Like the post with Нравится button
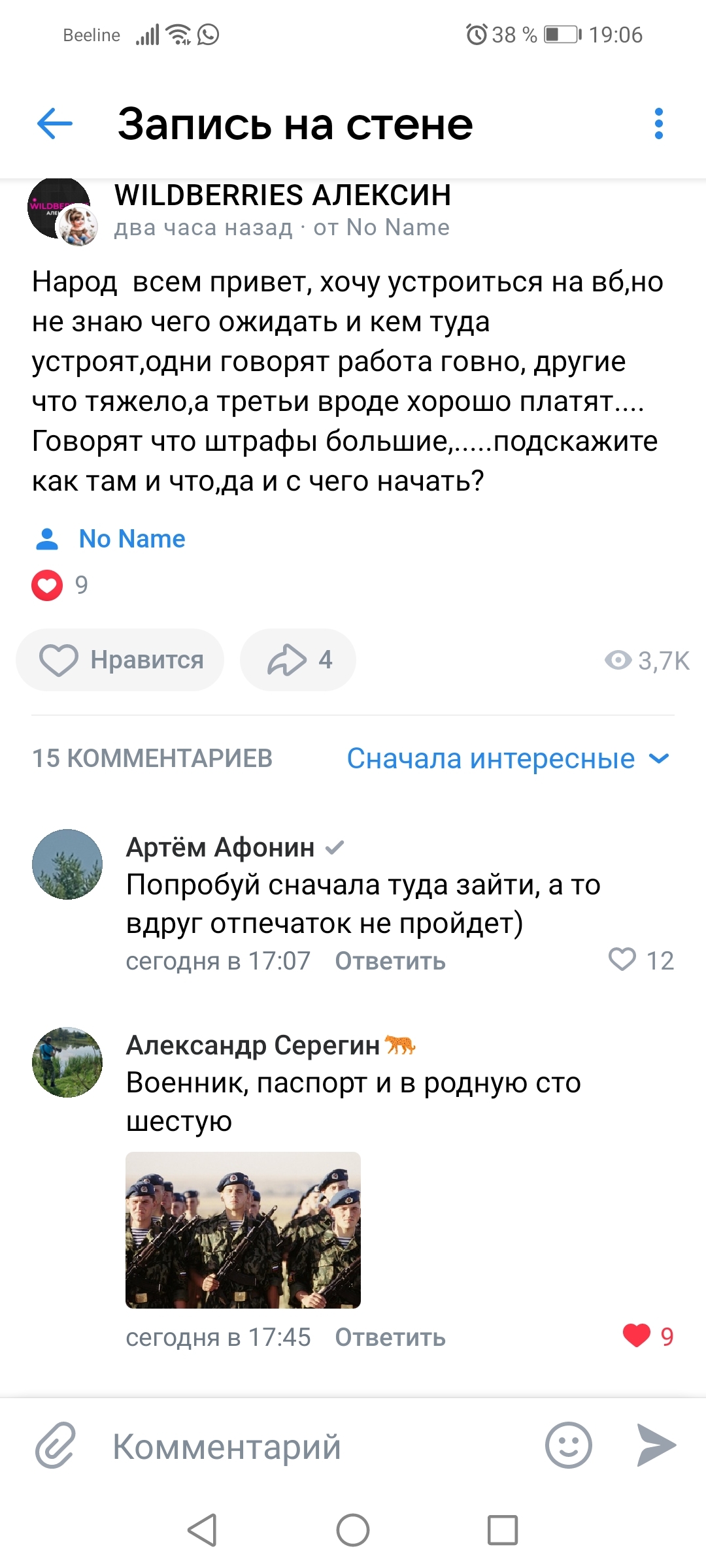 (120, 660)
